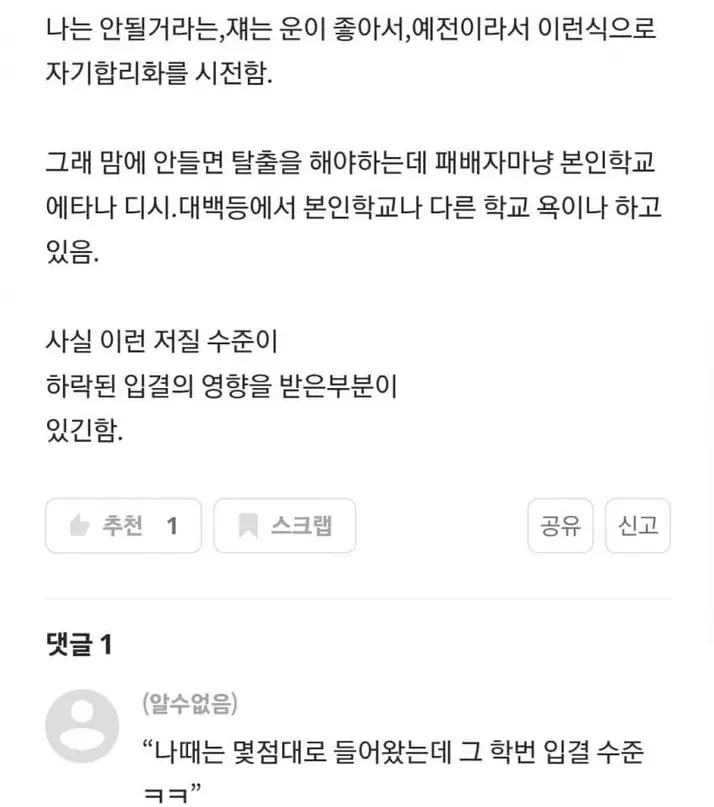
Task: Open the commenter's profile avatar
Action: click(x=82, y=725)
